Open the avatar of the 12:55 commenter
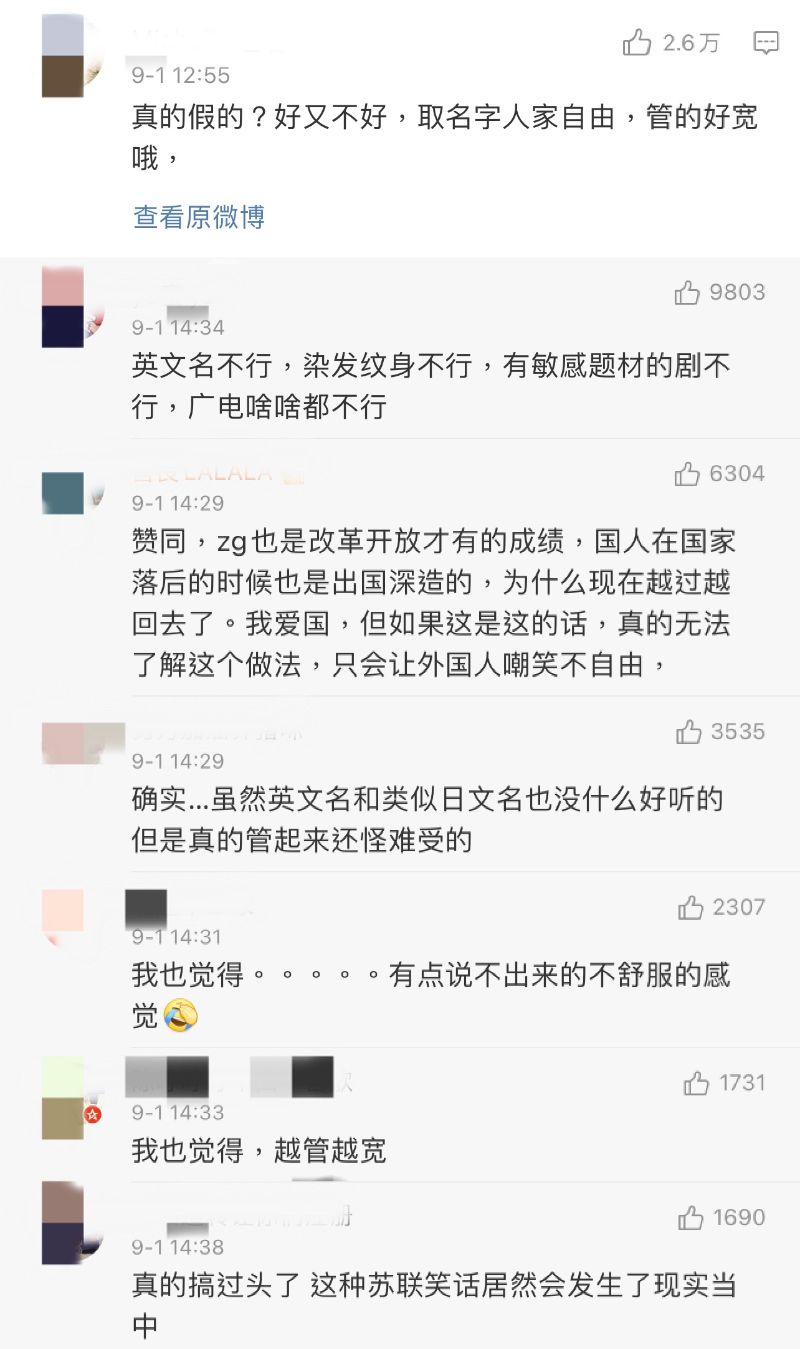The height and width of the screenshot is (1349, 800). (62, 56)
